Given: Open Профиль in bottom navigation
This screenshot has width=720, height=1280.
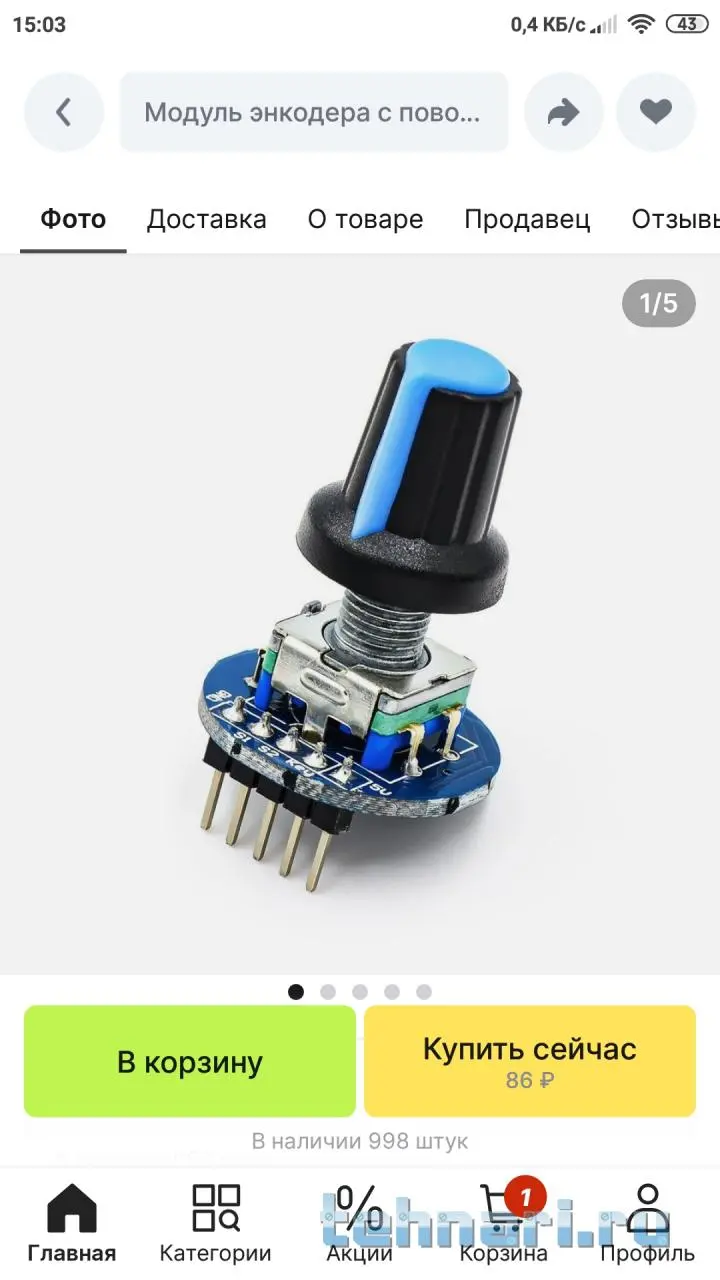Looking at the screenshot, I should tap(647, 1222).
